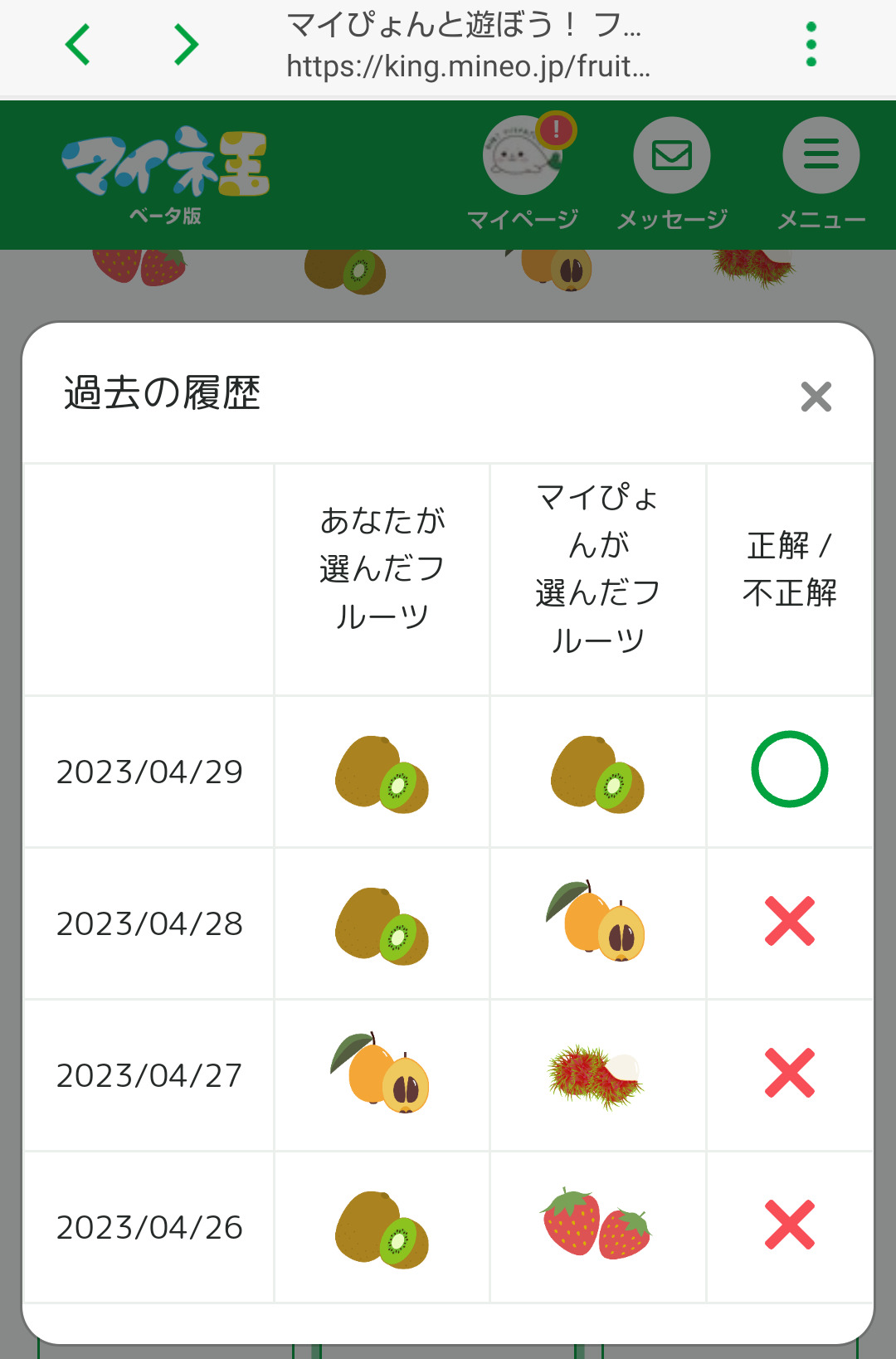Go forward to the next page

tap(186, 45)
